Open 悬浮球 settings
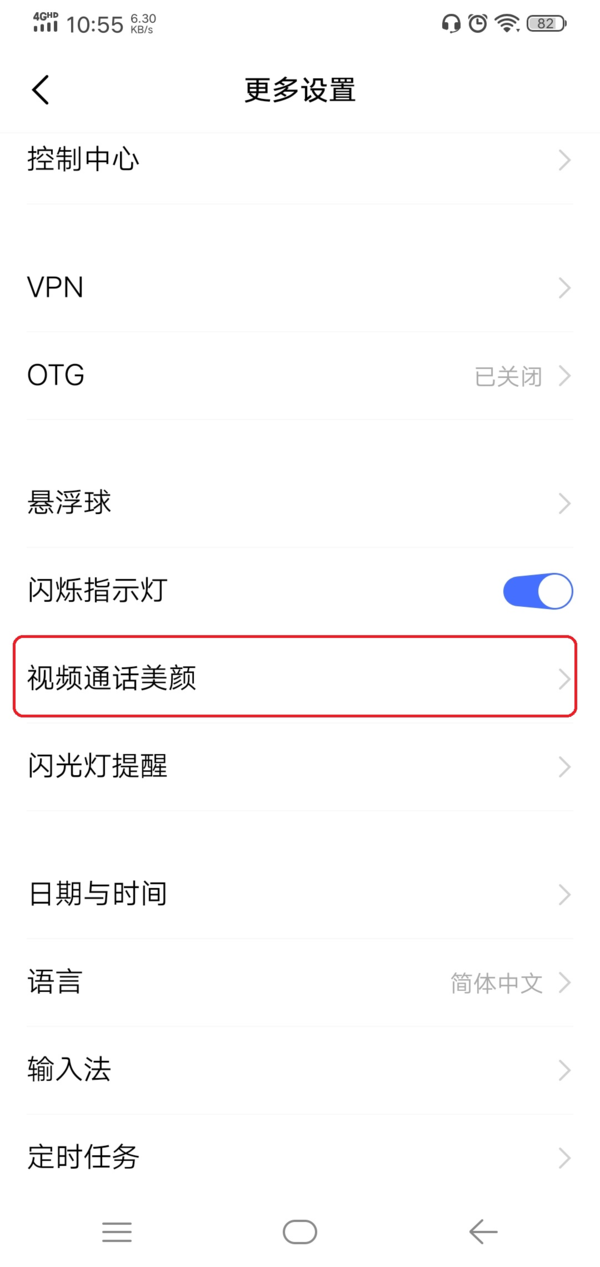Screen dimensions: 600x1267 click(x=300, y=503)
